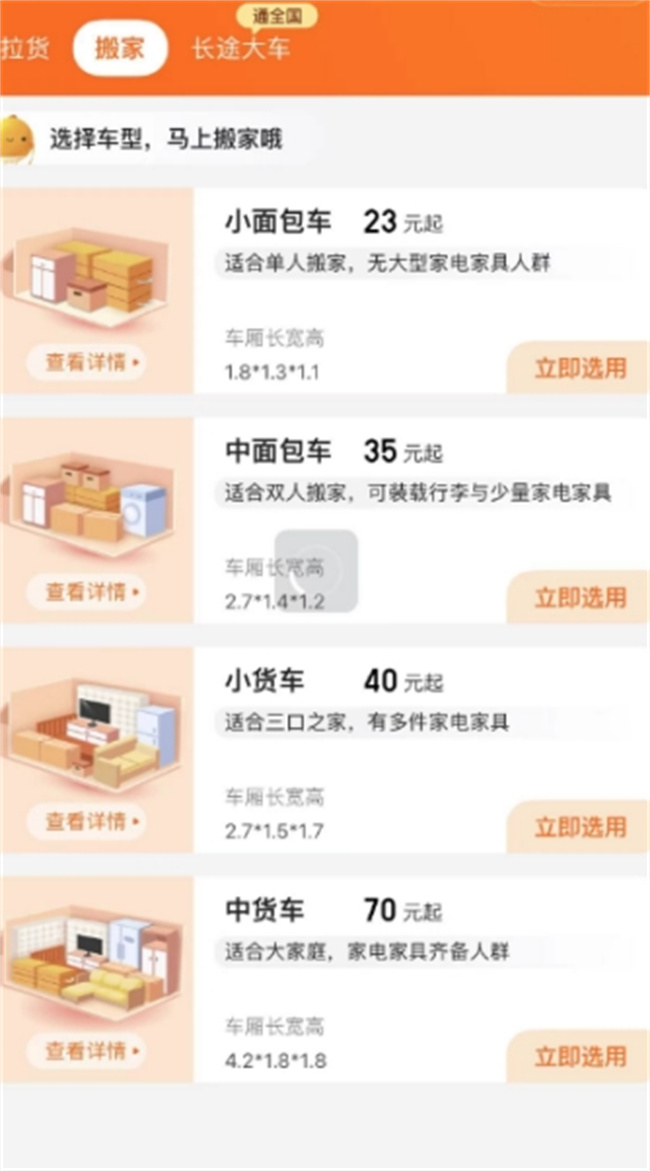
Task: Choose 小面包车 with 立即选用
Action: click(580, 367)
